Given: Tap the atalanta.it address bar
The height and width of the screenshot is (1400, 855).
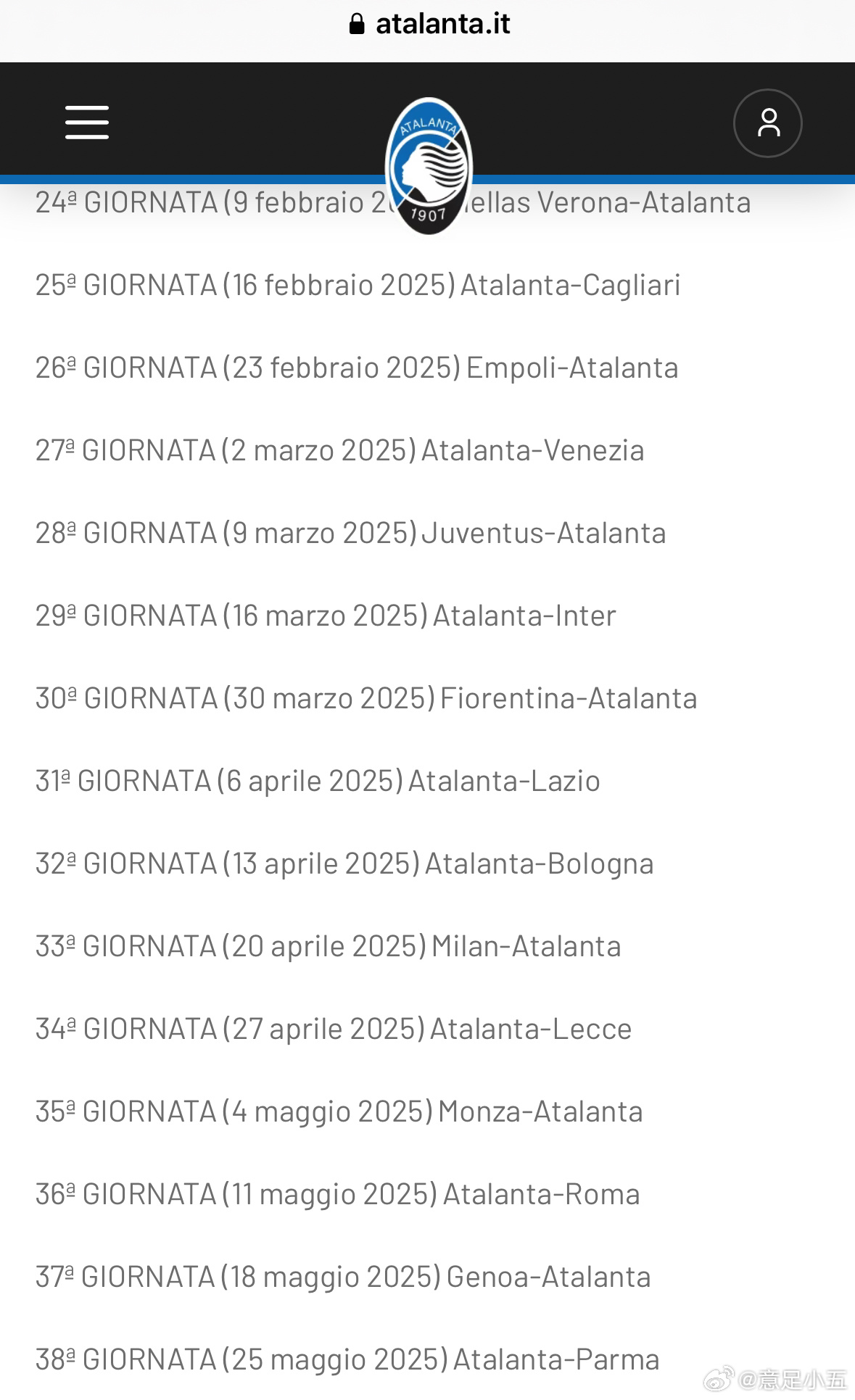Looking at the screenshot, I should point(429,25).
